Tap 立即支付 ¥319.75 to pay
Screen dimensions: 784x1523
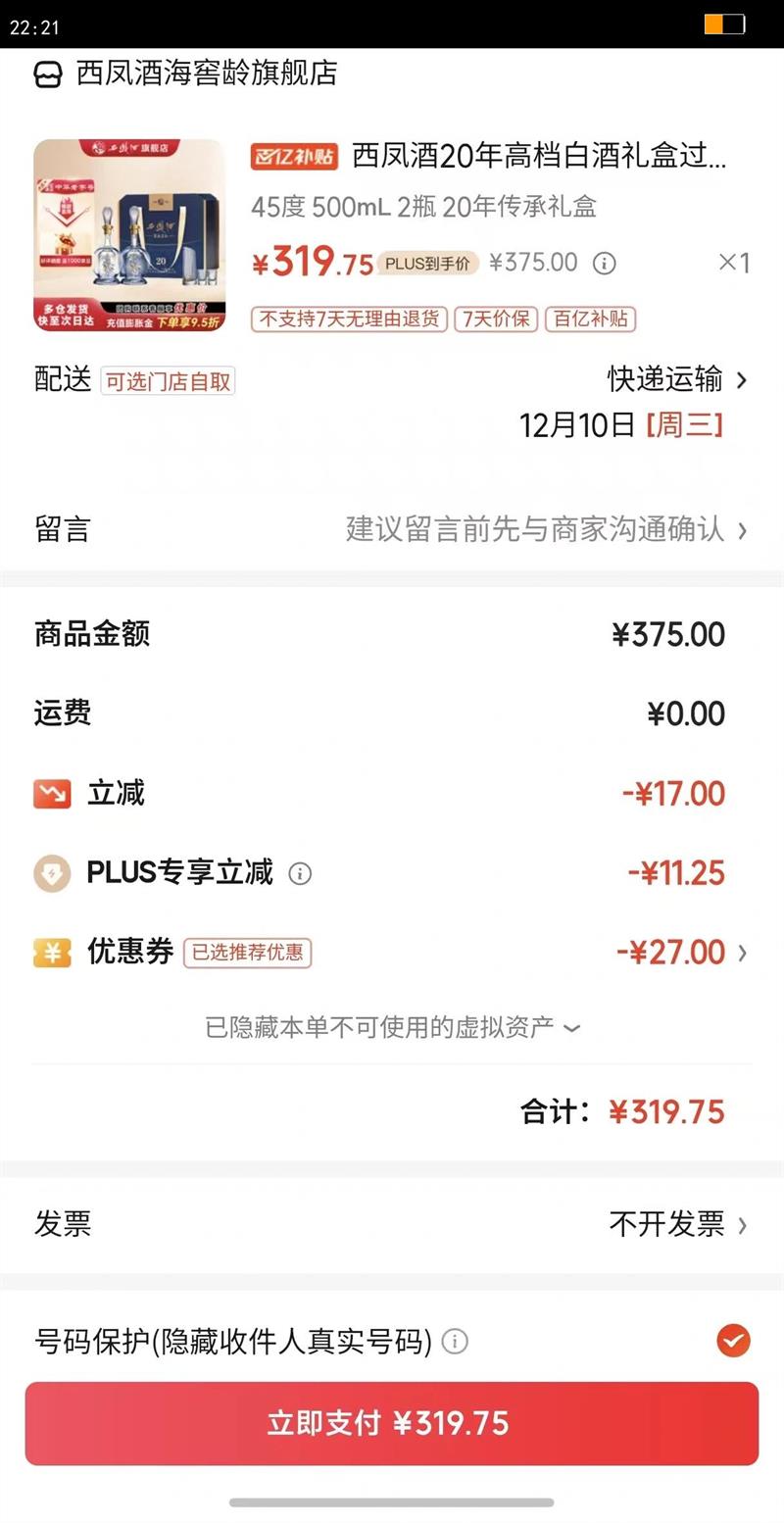pyautogui.click(x=392, y=1423)
